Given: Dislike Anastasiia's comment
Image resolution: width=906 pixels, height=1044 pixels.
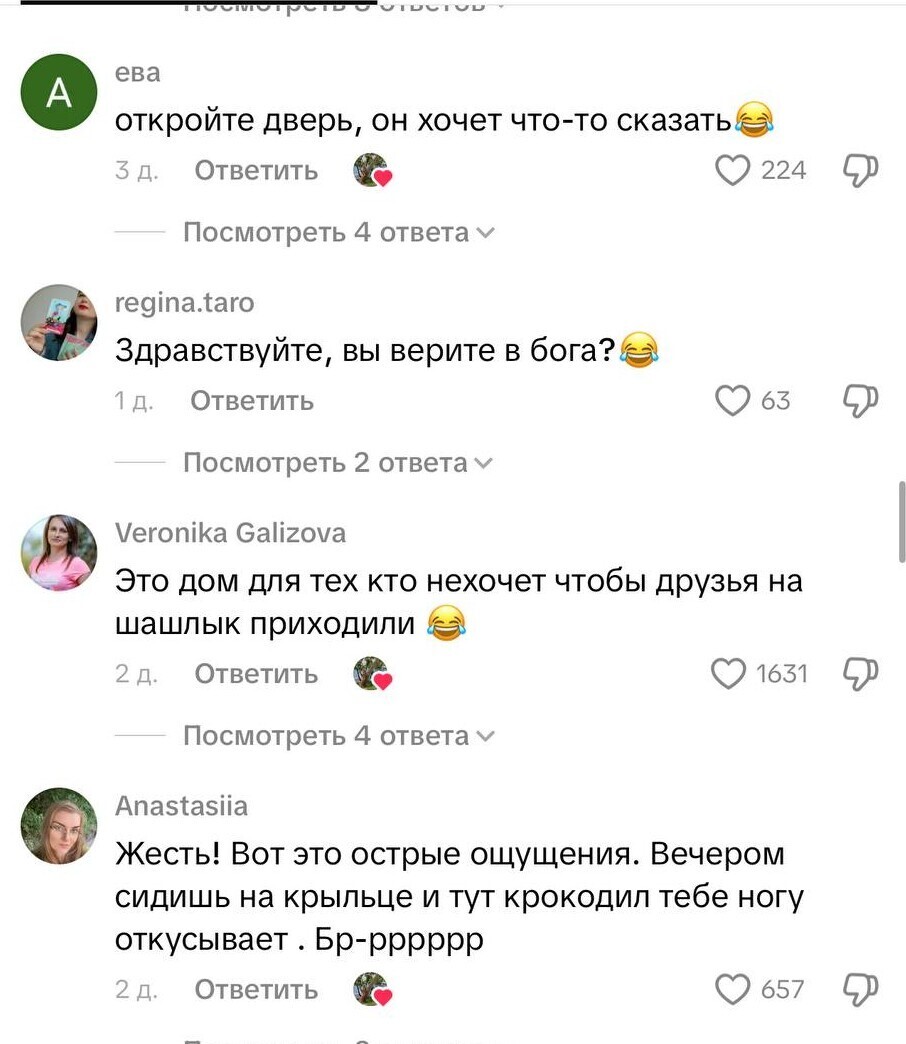Looking at the screenshot, I should [x=861, y=990].
